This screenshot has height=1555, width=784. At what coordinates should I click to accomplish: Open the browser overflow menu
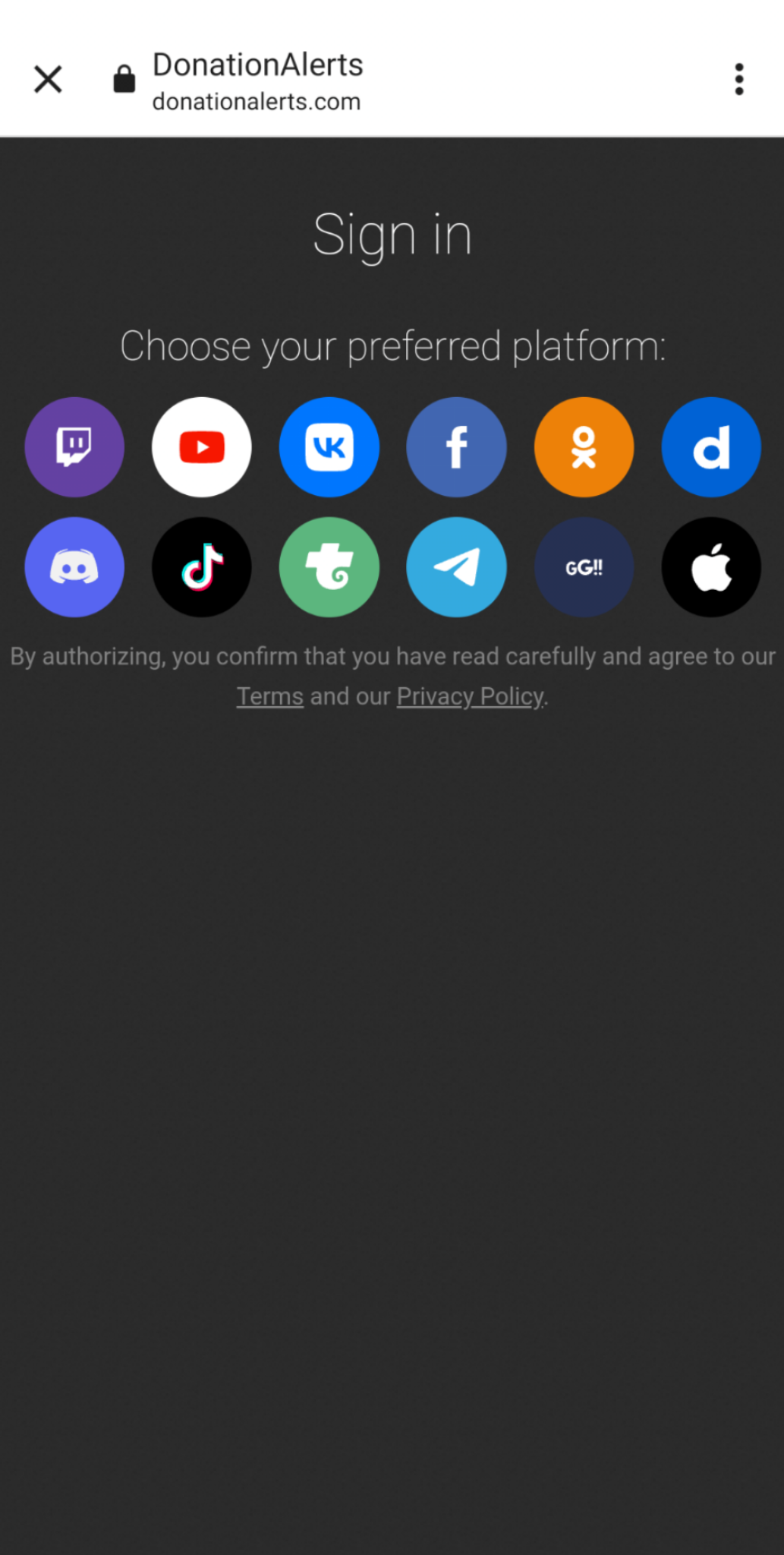(x=738, y=79)
